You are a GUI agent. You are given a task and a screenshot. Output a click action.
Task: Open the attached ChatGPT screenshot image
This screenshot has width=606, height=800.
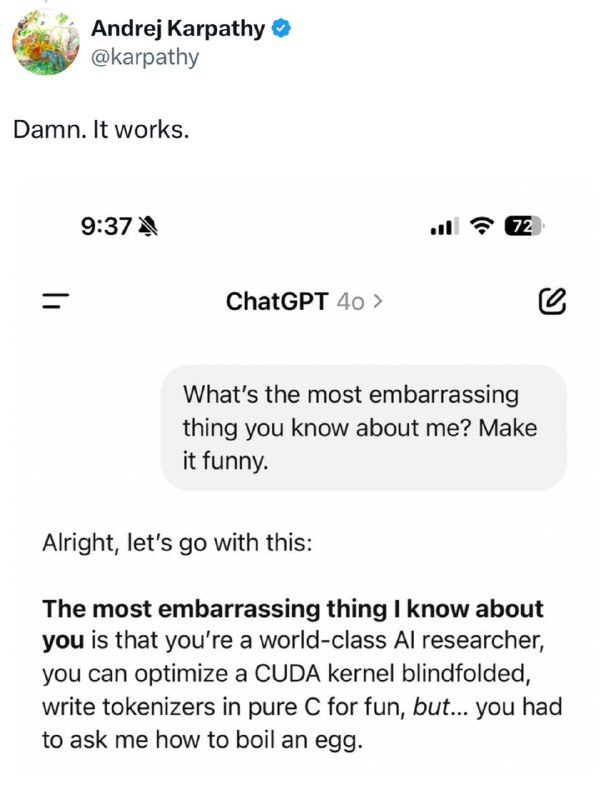click(303, 480)
